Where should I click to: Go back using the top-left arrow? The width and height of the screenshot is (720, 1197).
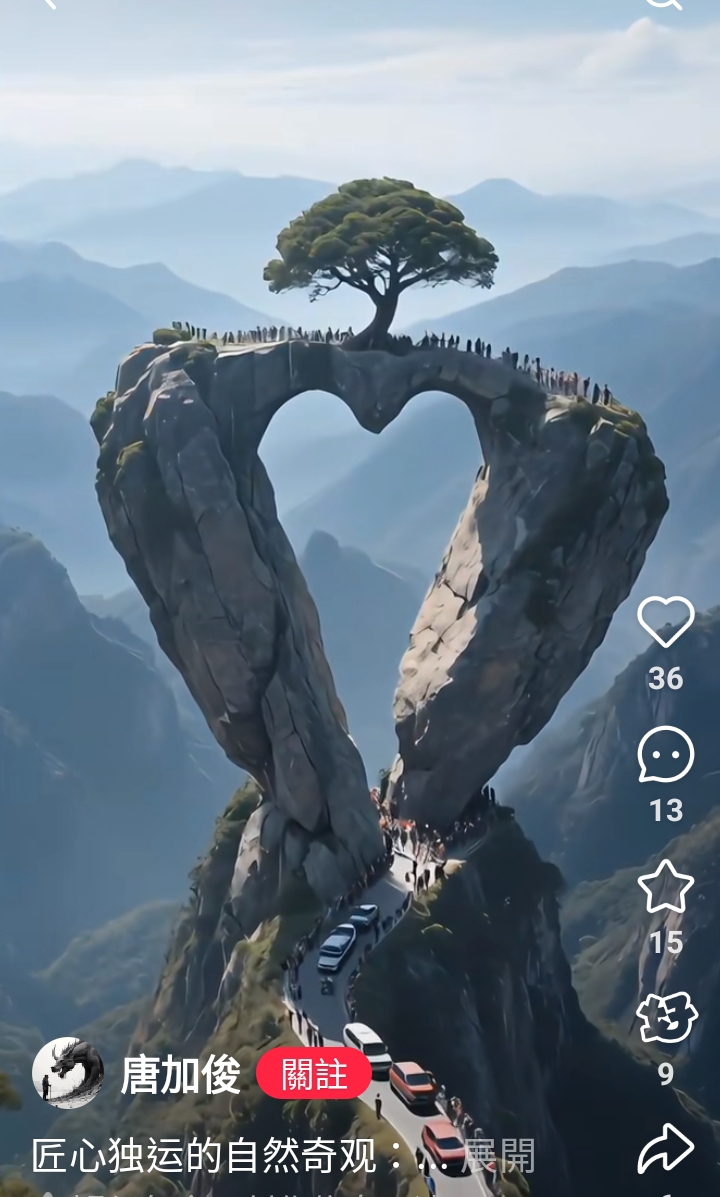[49, 3]
